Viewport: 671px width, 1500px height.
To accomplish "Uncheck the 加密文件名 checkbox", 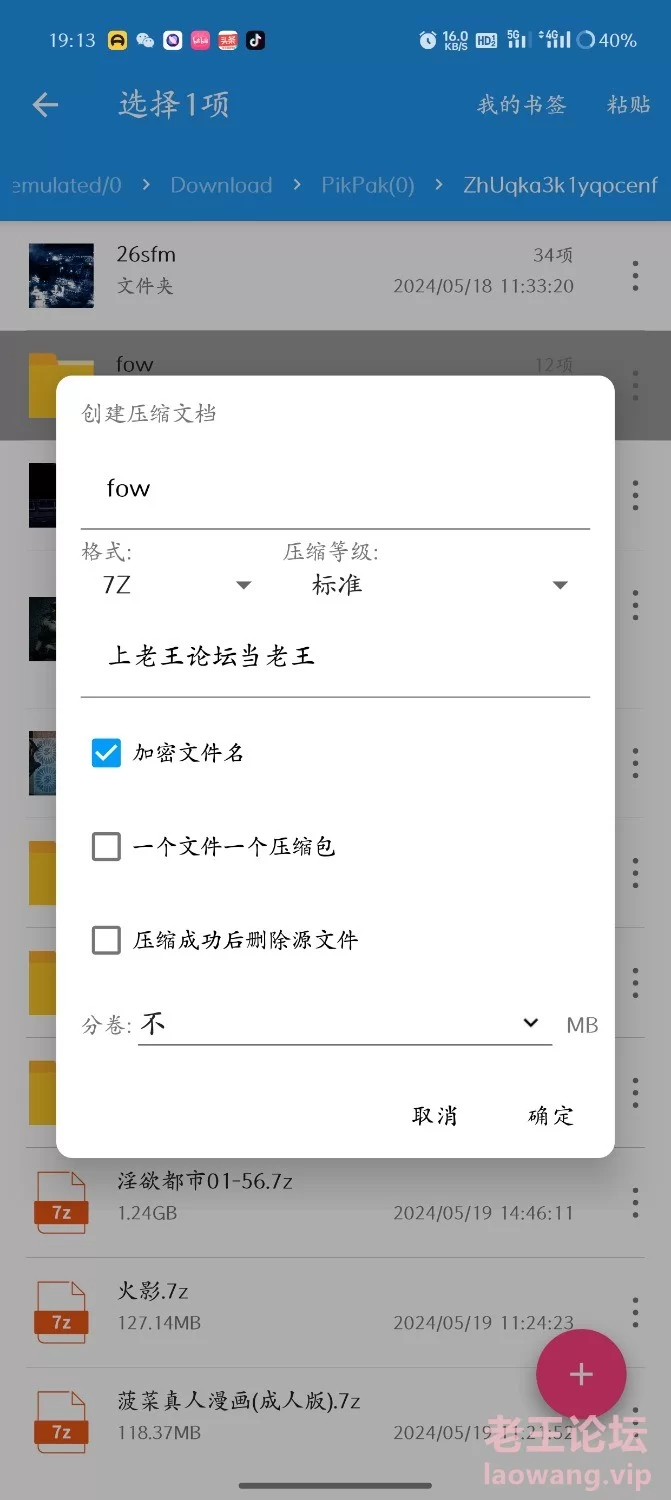I will click(x=106, y=753).
